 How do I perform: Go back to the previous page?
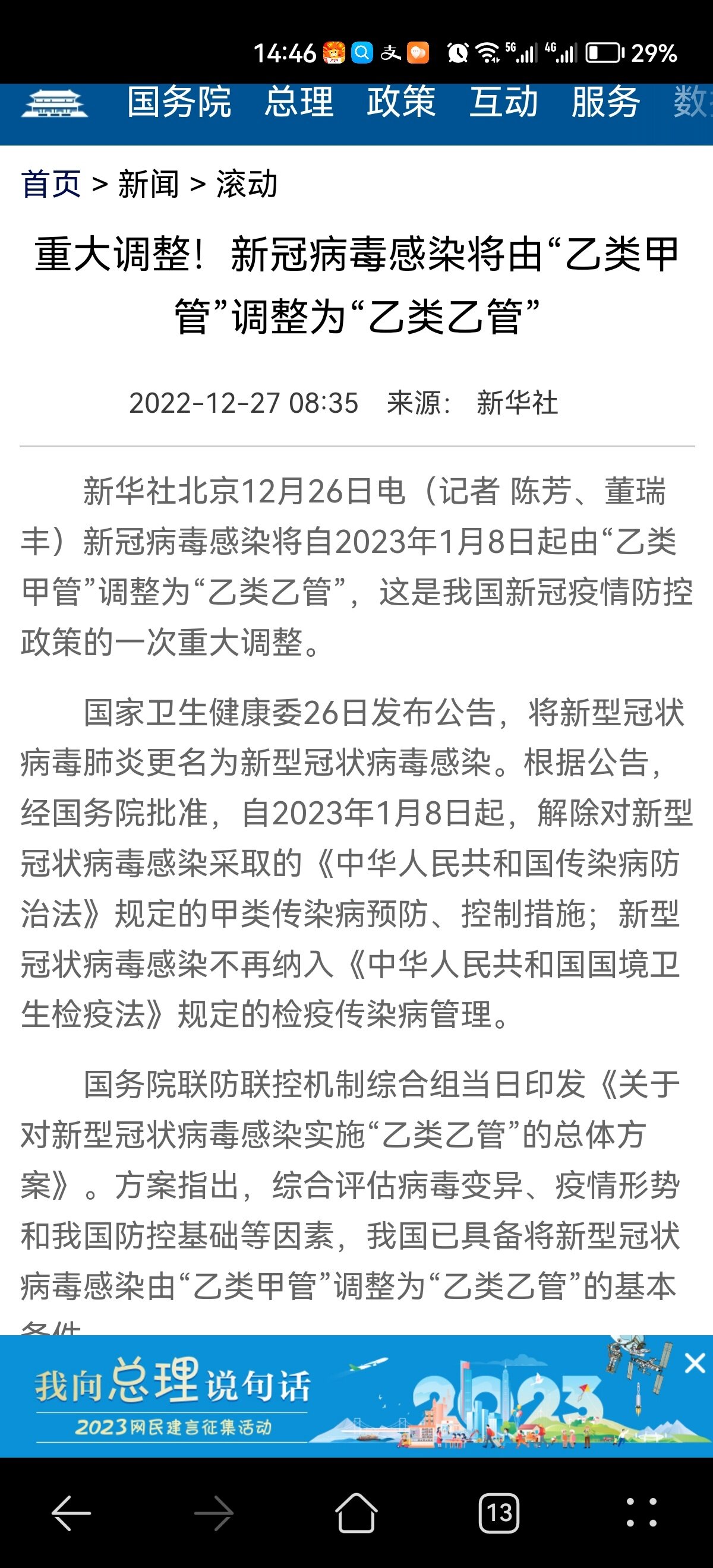pos(71,1513)
